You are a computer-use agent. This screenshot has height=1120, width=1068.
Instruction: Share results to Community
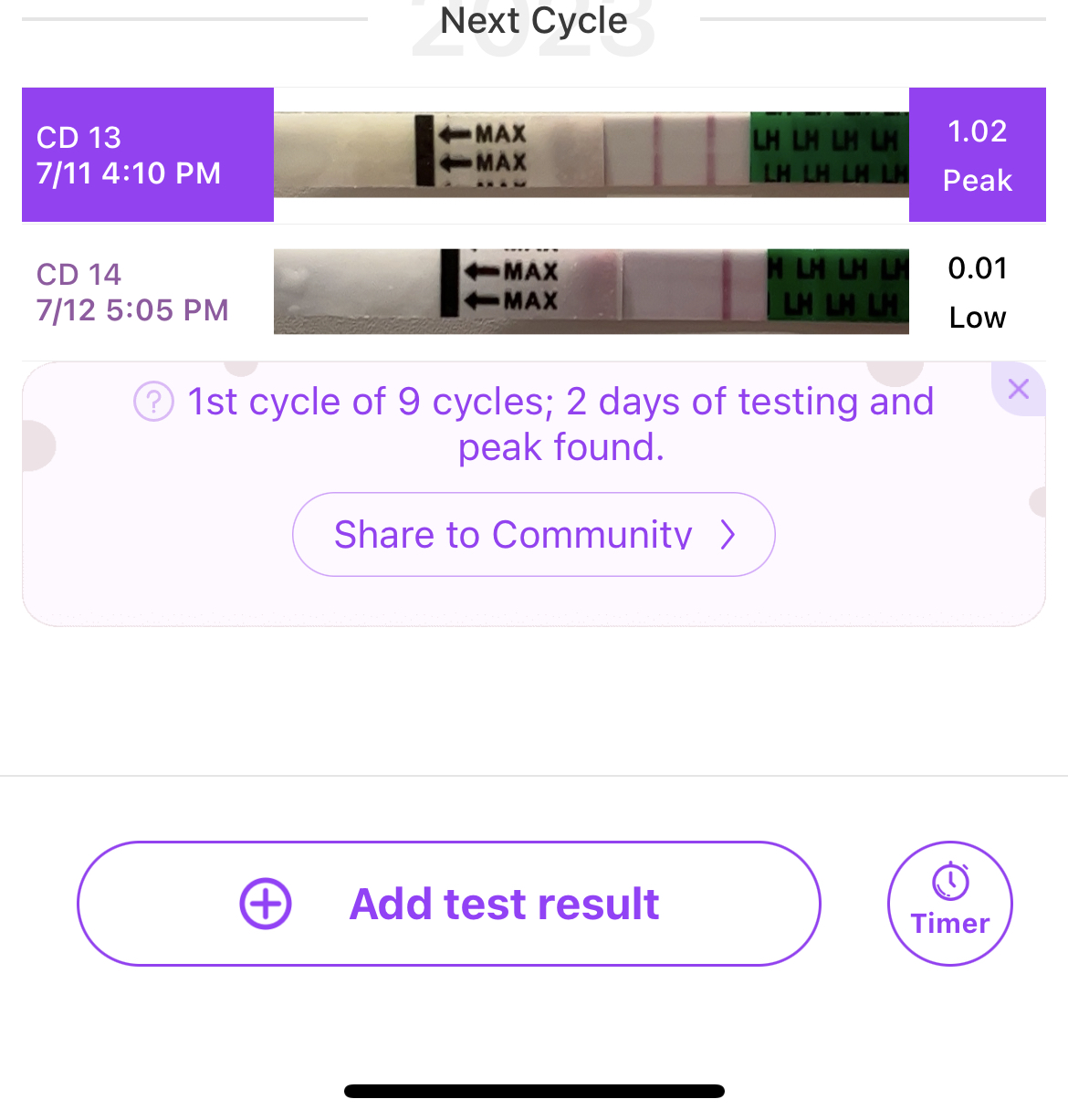[x=533, y=535]
